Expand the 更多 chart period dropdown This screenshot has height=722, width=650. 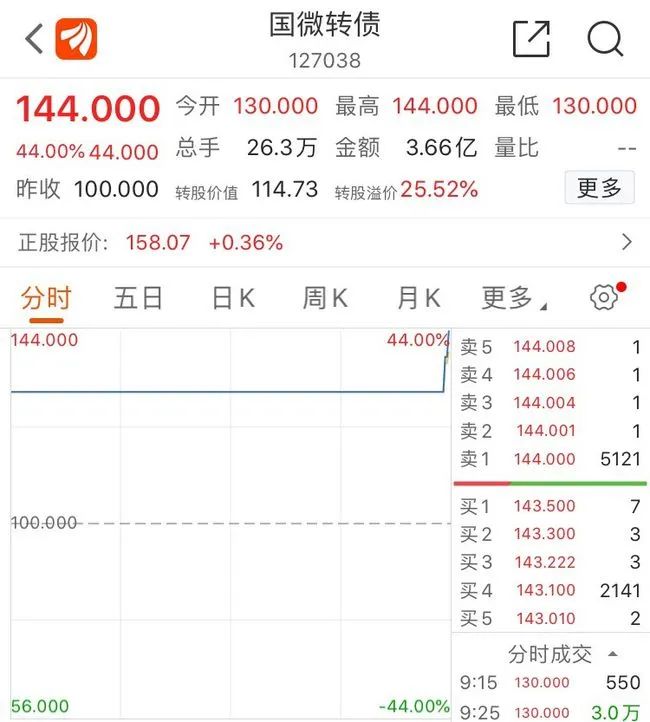coord(513,298)
